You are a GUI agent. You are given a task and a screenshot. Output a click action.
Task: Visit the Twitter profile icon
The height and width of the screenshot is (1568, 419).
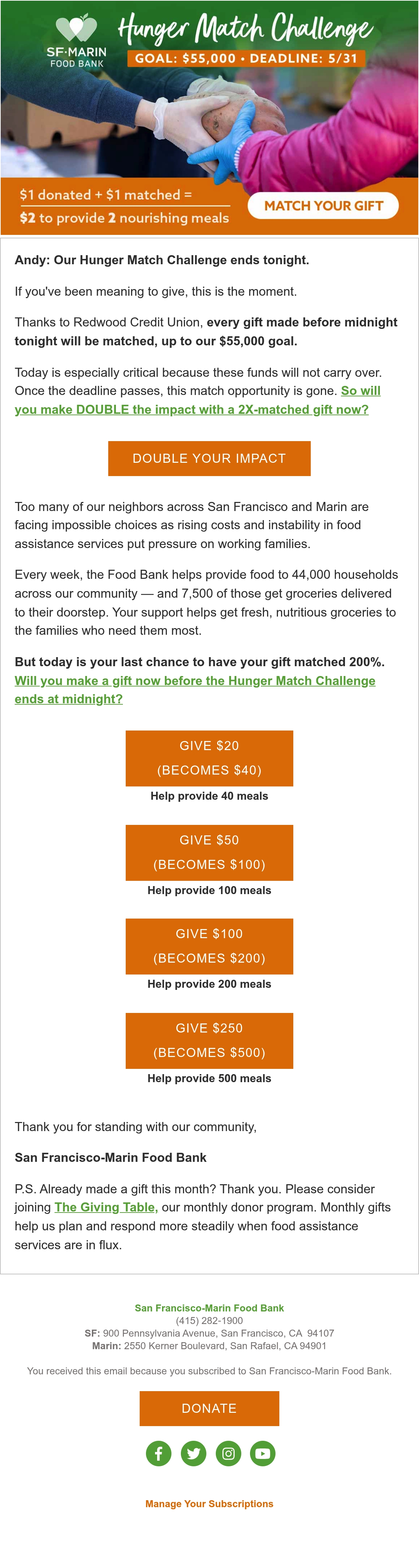point(193,1454)
